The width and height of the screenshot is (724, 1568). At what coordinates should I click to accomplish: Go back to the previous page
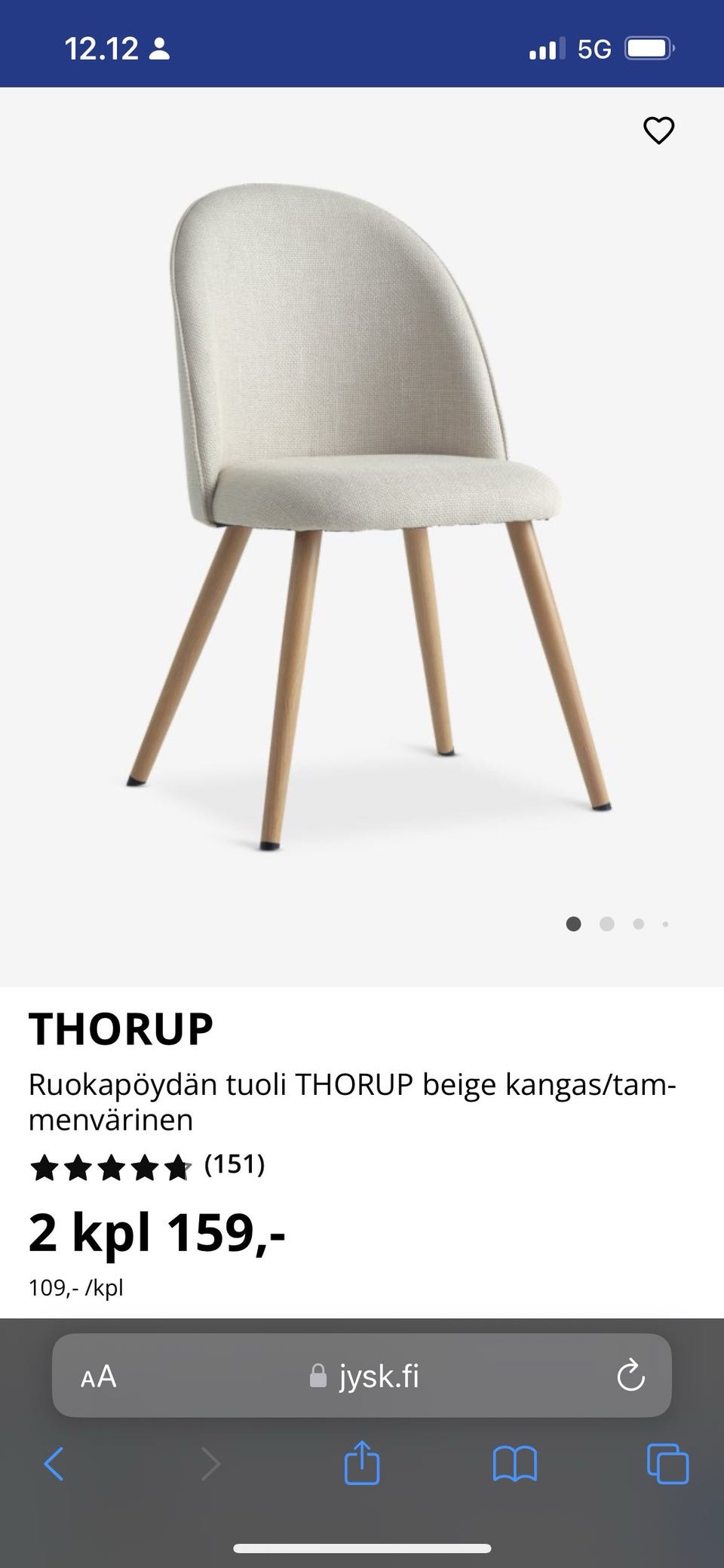[54, 1464]
